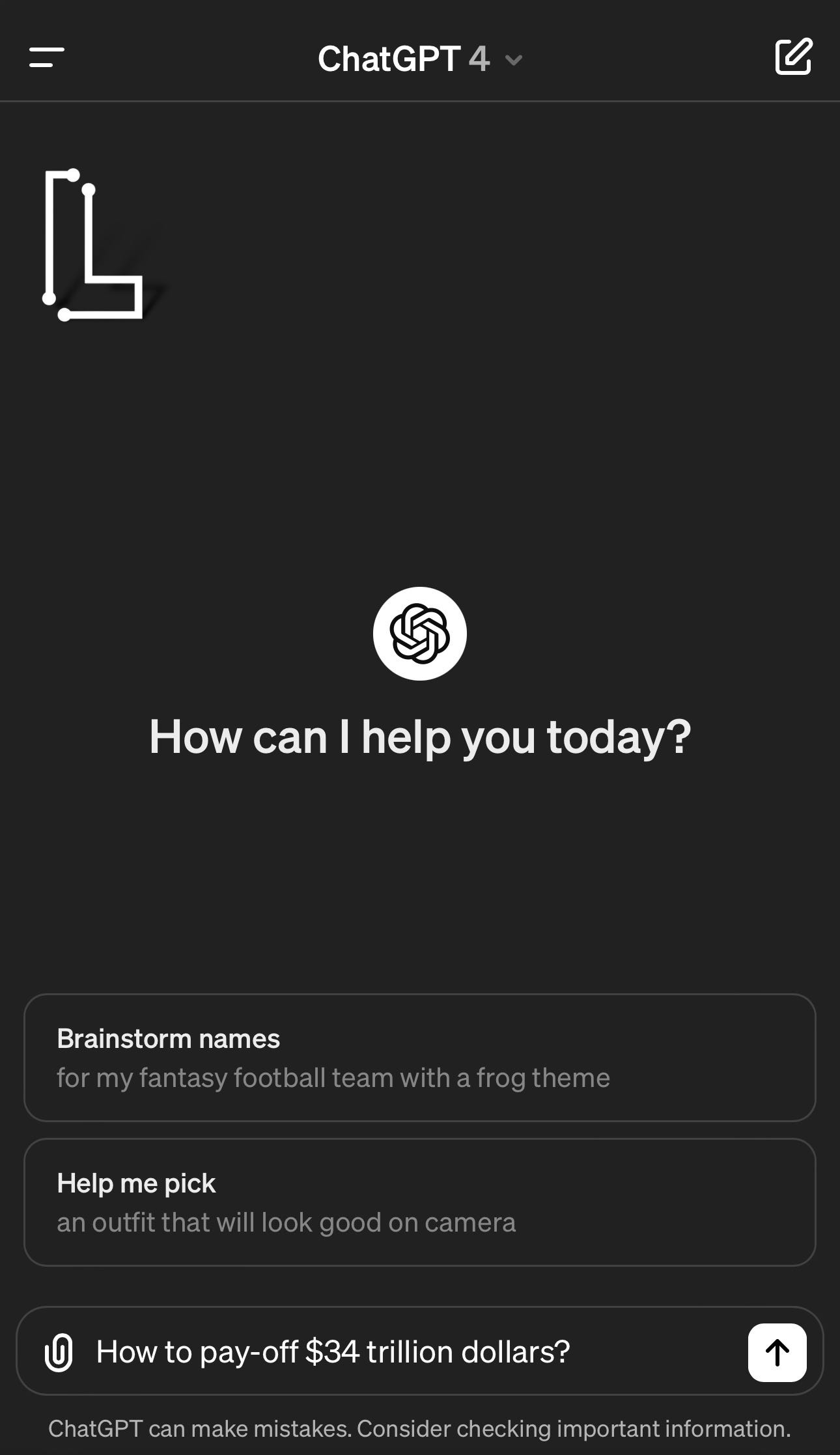The width and height of the screenshot is (840, 1455).
Task: Start a new chat
Action: click(x=793, y=57)
